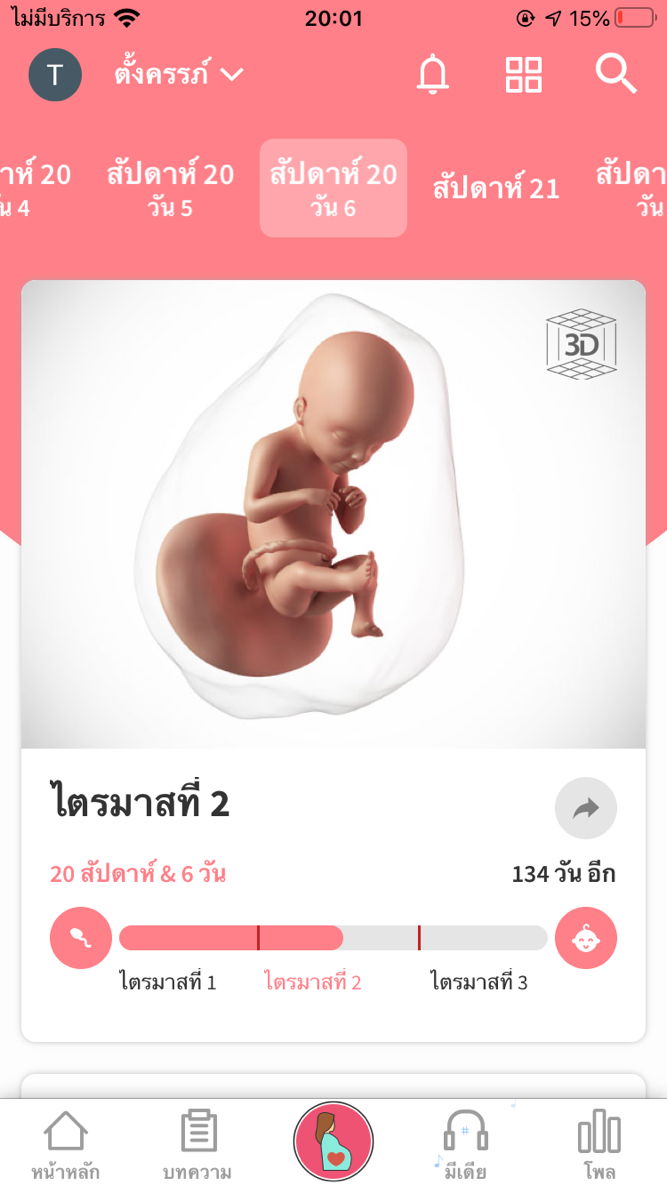
Task: Share the ไตรมาสที่ 2 progress
Action: pyautogui.click(x=585, y=808)
